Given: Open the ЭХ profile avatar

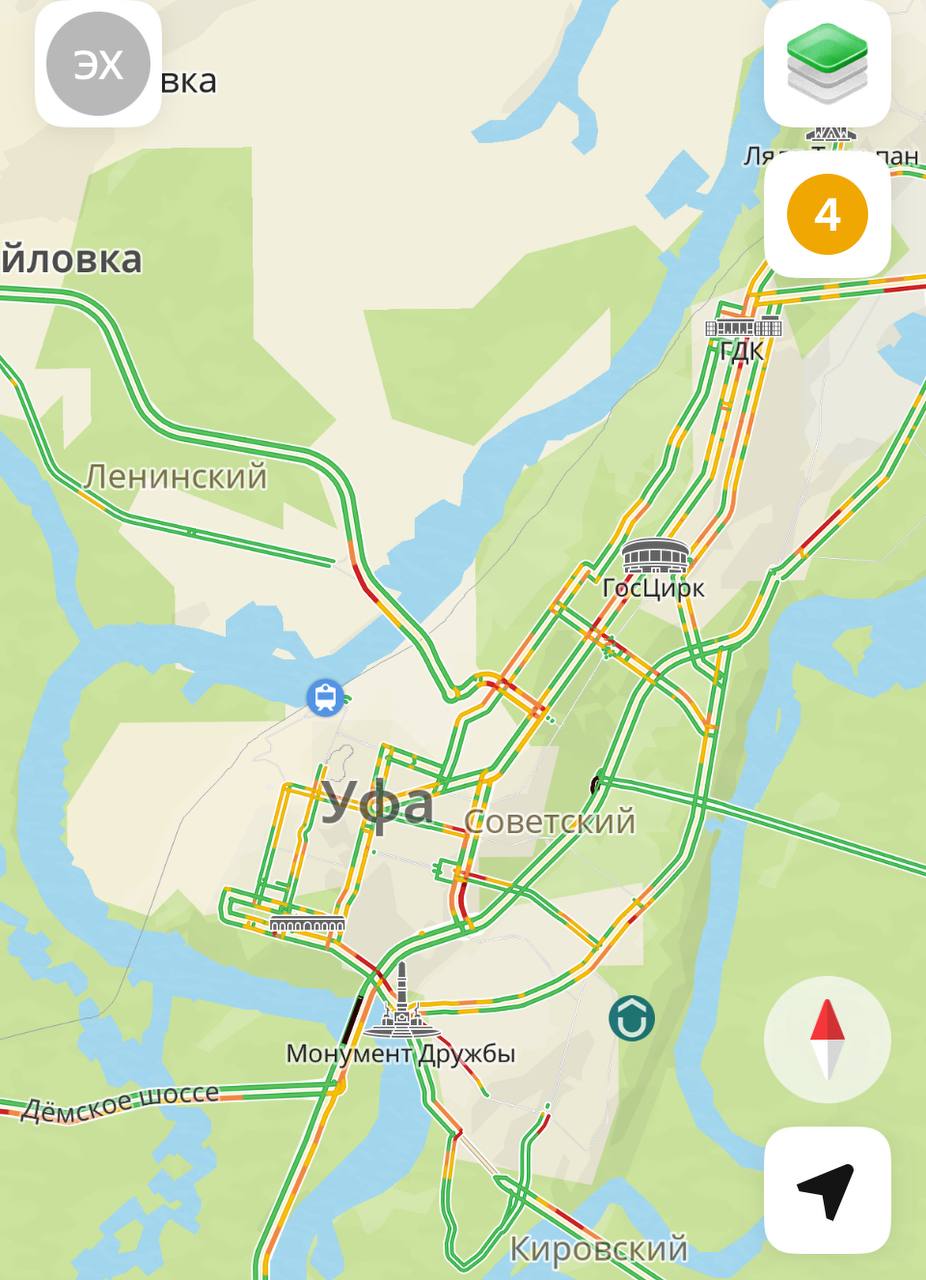Looking at the screenshot, I should (98, 64).
